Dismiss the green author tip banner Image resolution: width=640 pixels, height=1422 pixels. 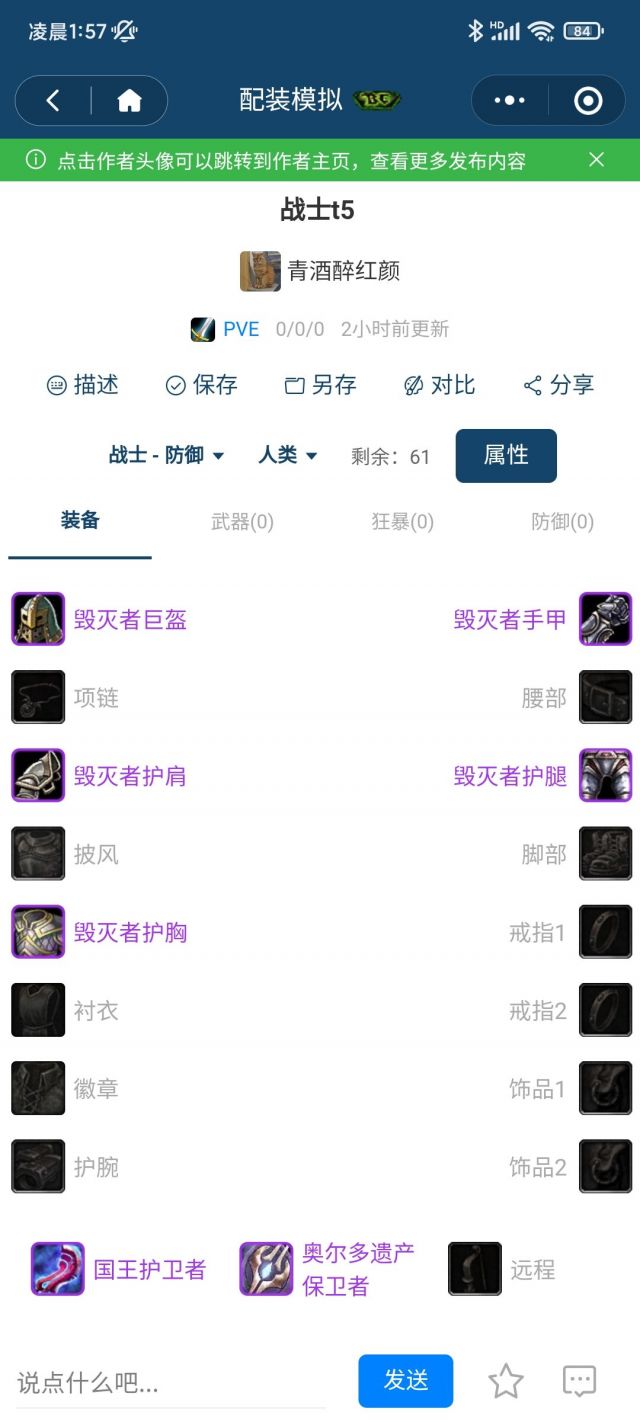(x=596, y=160)
